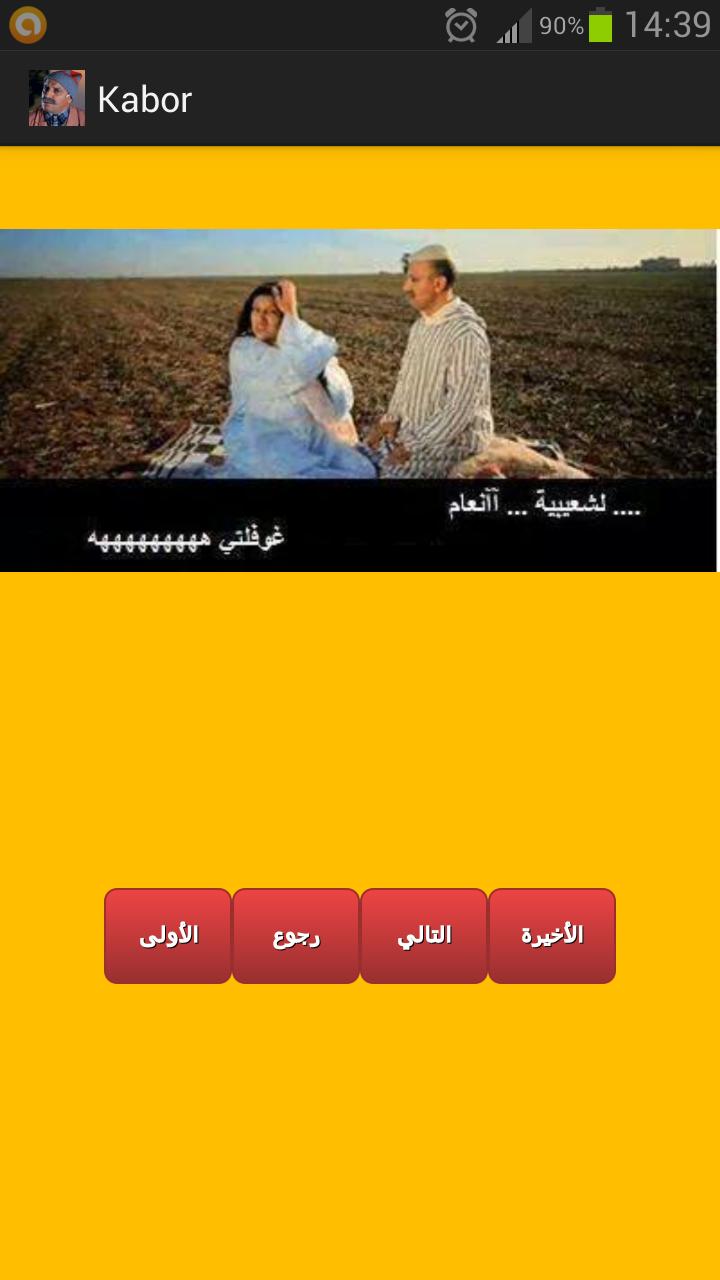The height and width of the screenshot is (1280, 720).
Task: Jump to the last image with الأخيرة
Action: [552, 936]
